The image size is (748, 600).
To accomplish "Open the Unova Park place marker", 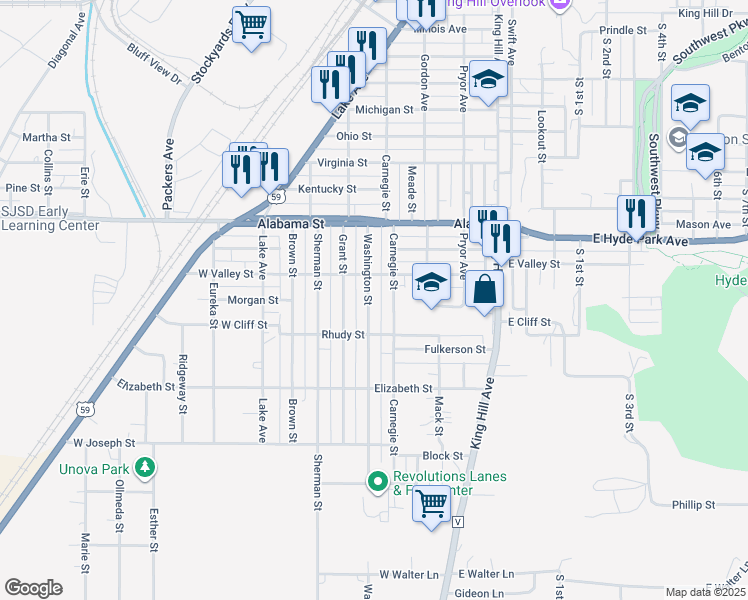I will [x=146, y=467].
